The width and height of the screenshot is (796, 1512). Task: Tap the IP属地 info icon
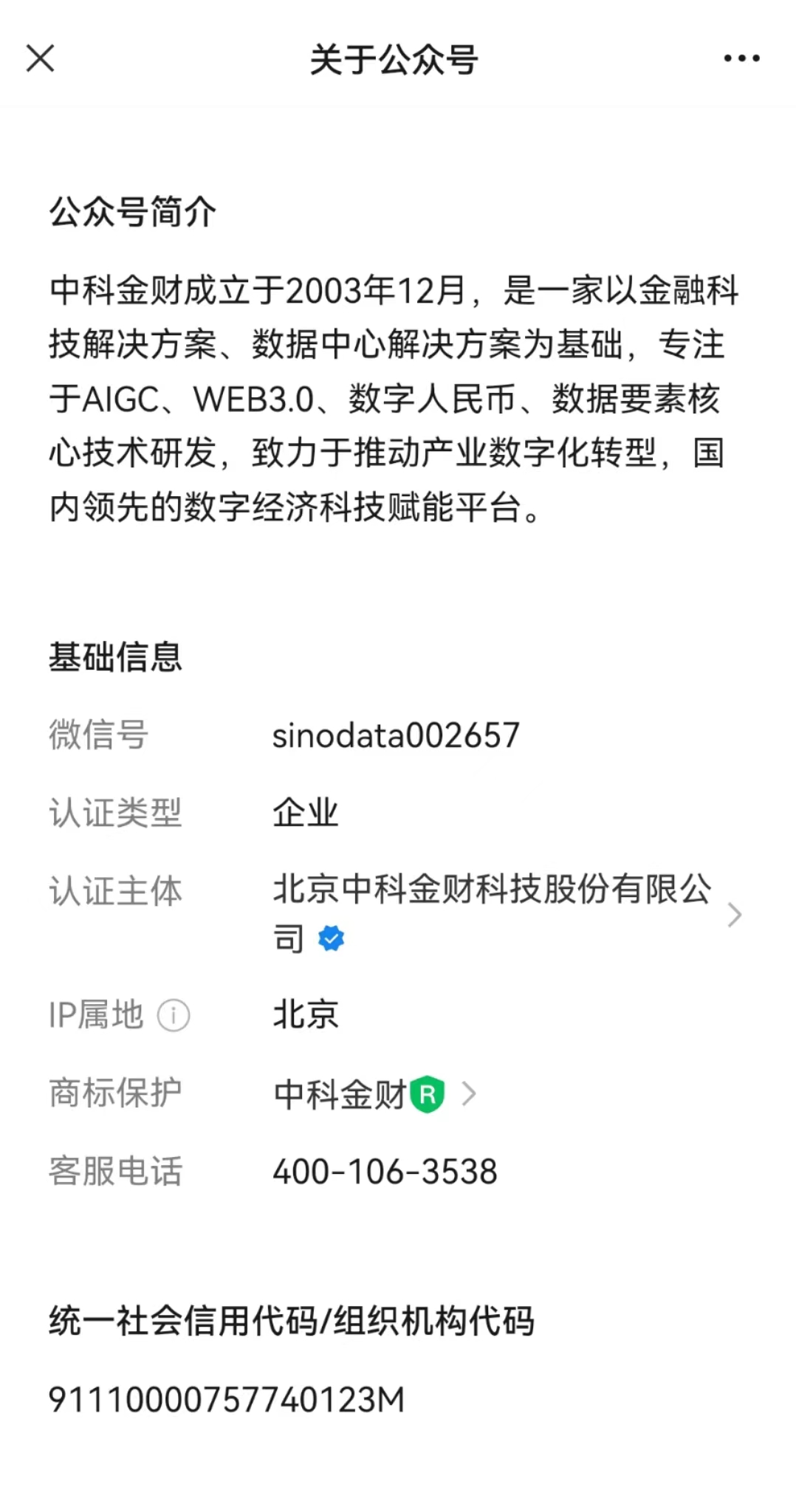174,1015
